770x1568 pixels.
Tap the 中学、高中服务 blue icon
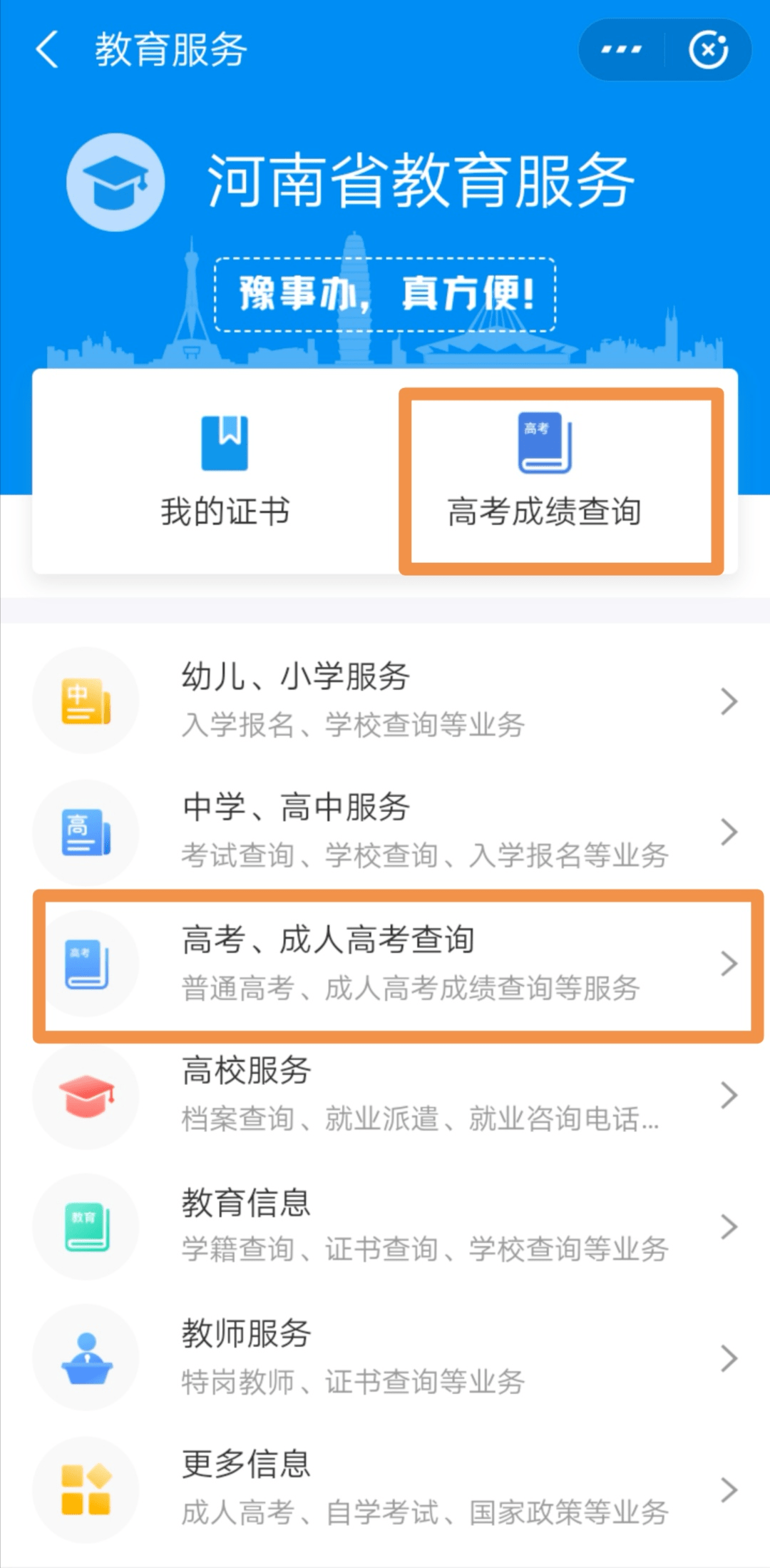86,831
